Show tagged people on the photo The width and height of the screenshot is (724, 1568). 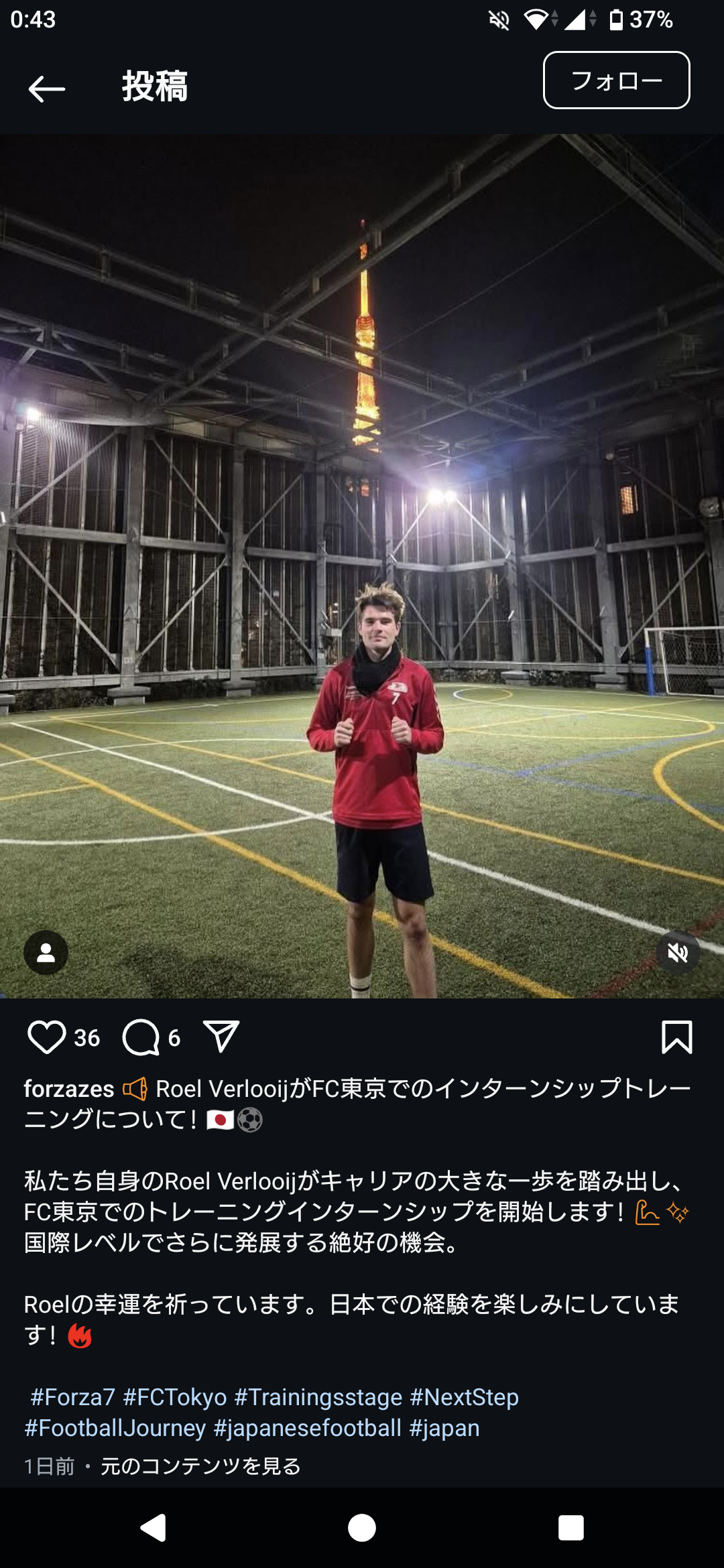(x=46, y=952)
